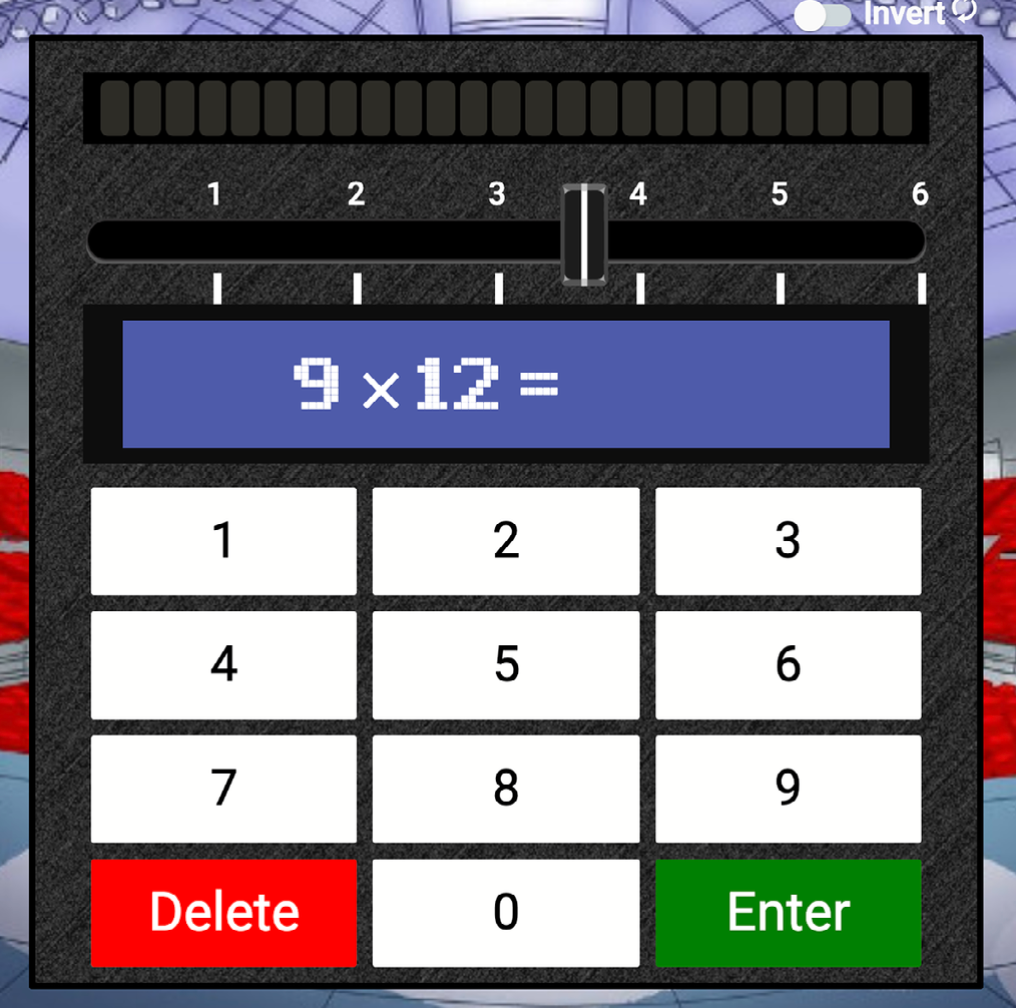Image resolution: width=1016 pixels, height=1008 pixels.
Task: Select the 4 key
Action: 223,665
